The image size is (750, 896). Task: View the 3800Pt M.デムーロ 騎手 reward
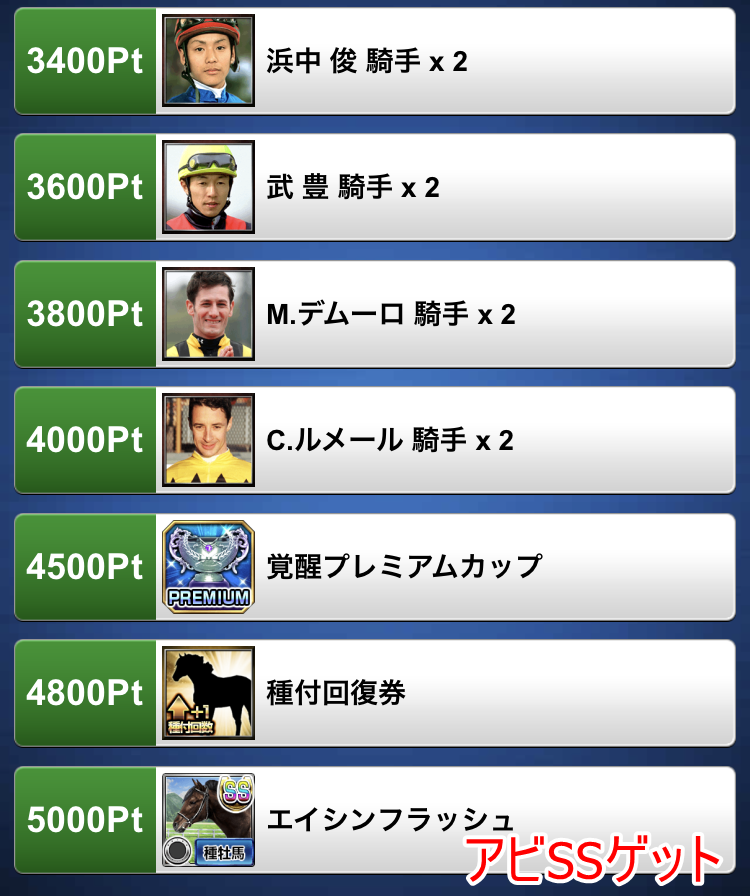click(375, 314)
